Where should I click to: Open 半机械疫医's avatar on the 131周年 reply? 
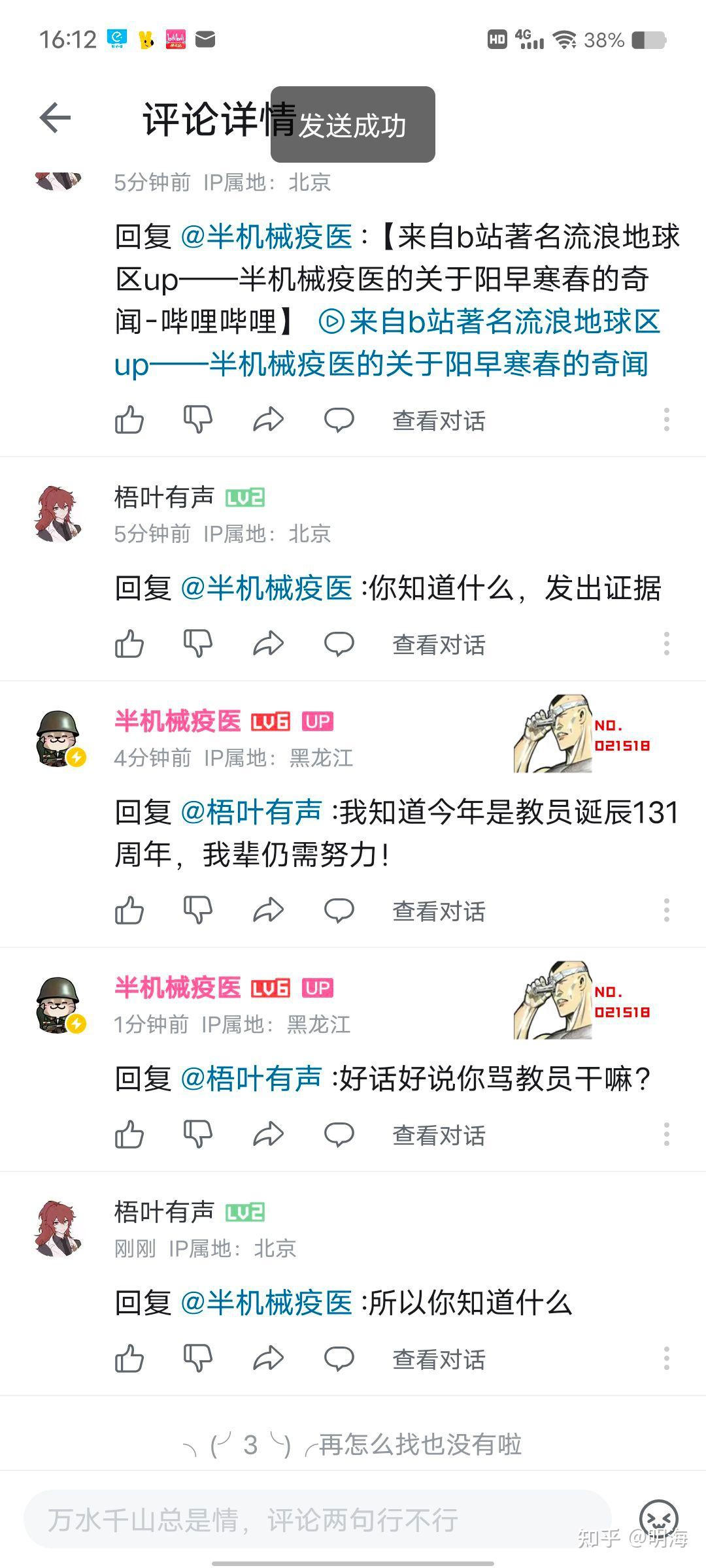(x=59, y=738)
